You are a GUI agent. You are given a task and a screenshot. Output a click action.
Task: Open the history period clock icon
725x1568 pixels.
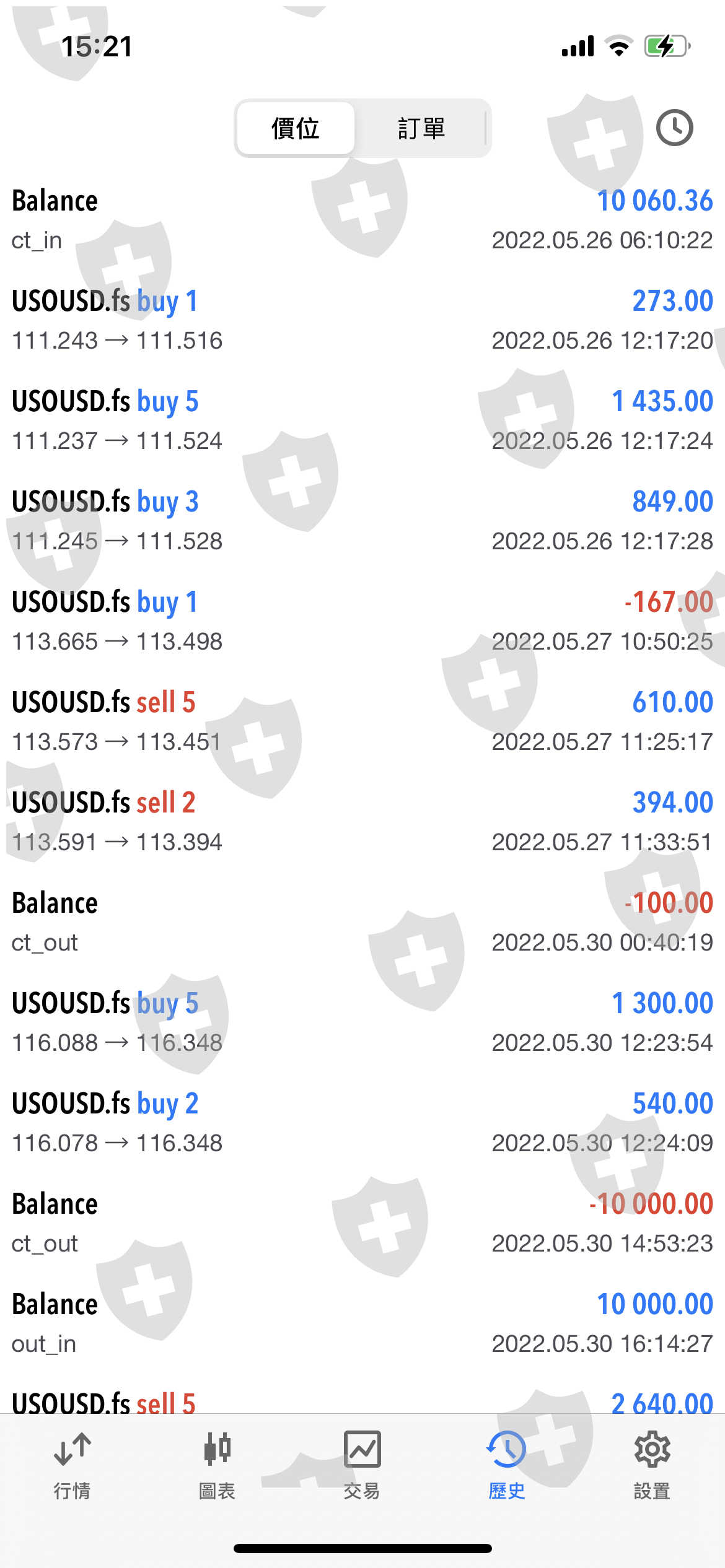coord(674,128)
